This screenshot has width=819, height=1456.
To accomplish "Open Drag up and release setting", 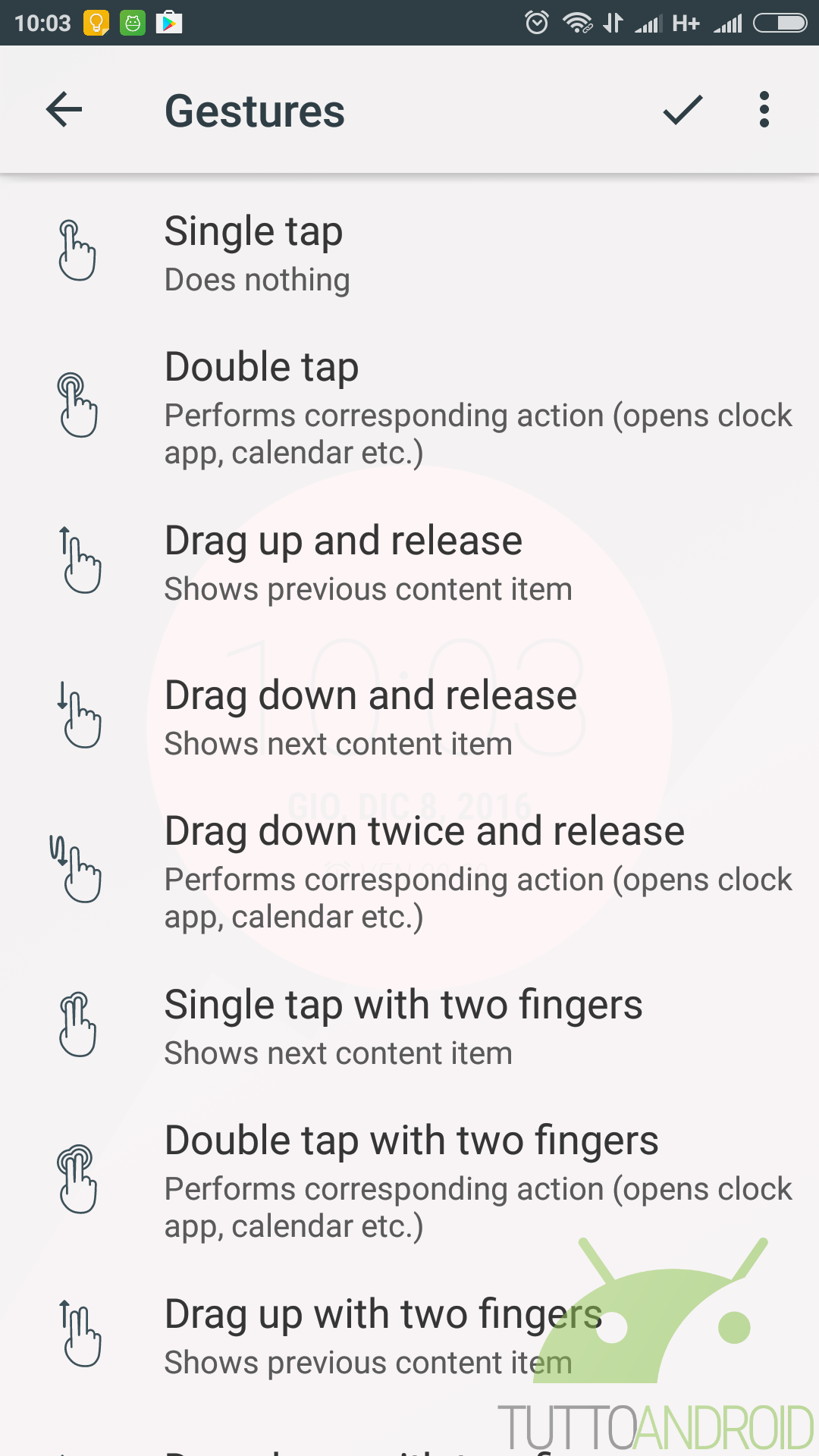I will click(x=409, y=563).
